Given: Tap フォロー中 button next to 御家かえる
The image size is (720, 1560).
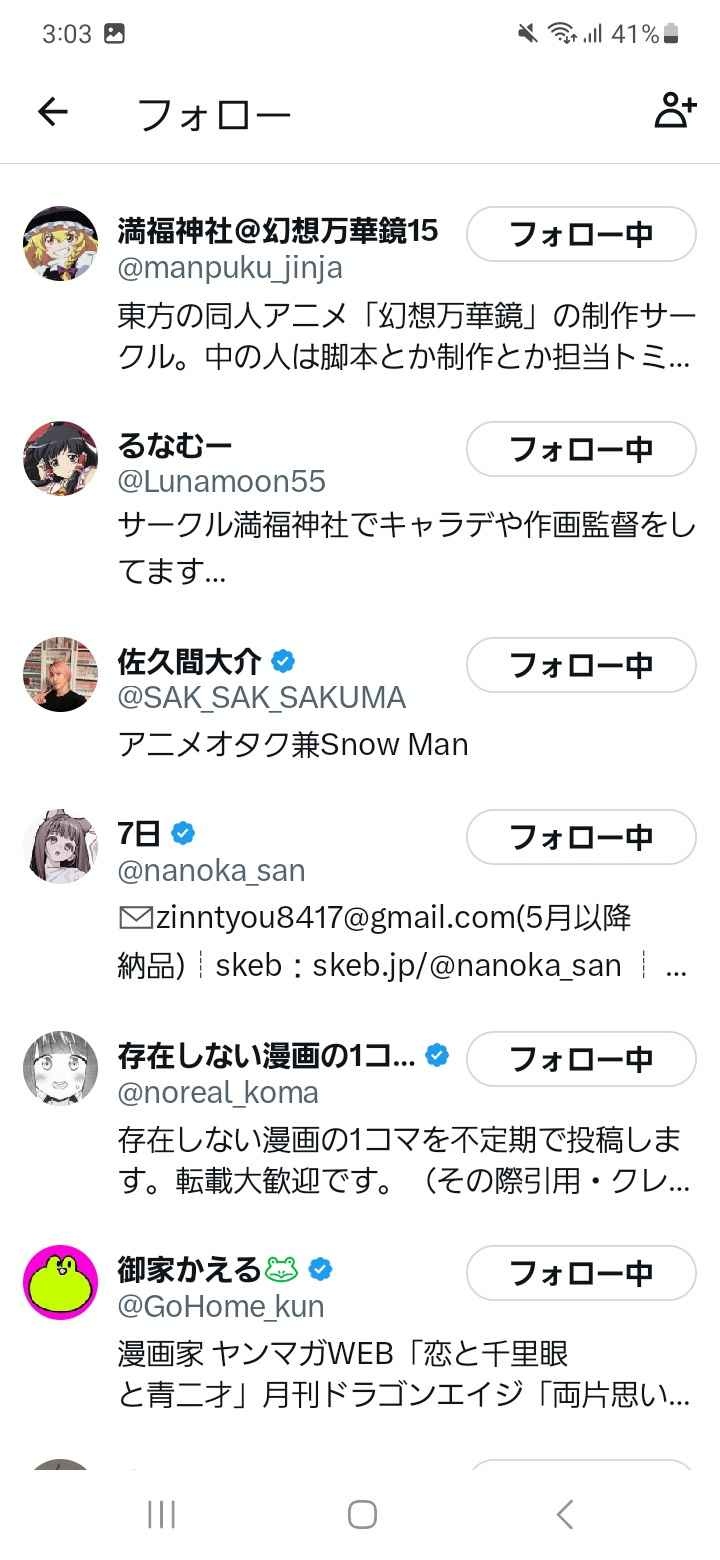Looking at the screenshot, I should click(581, 1273).
